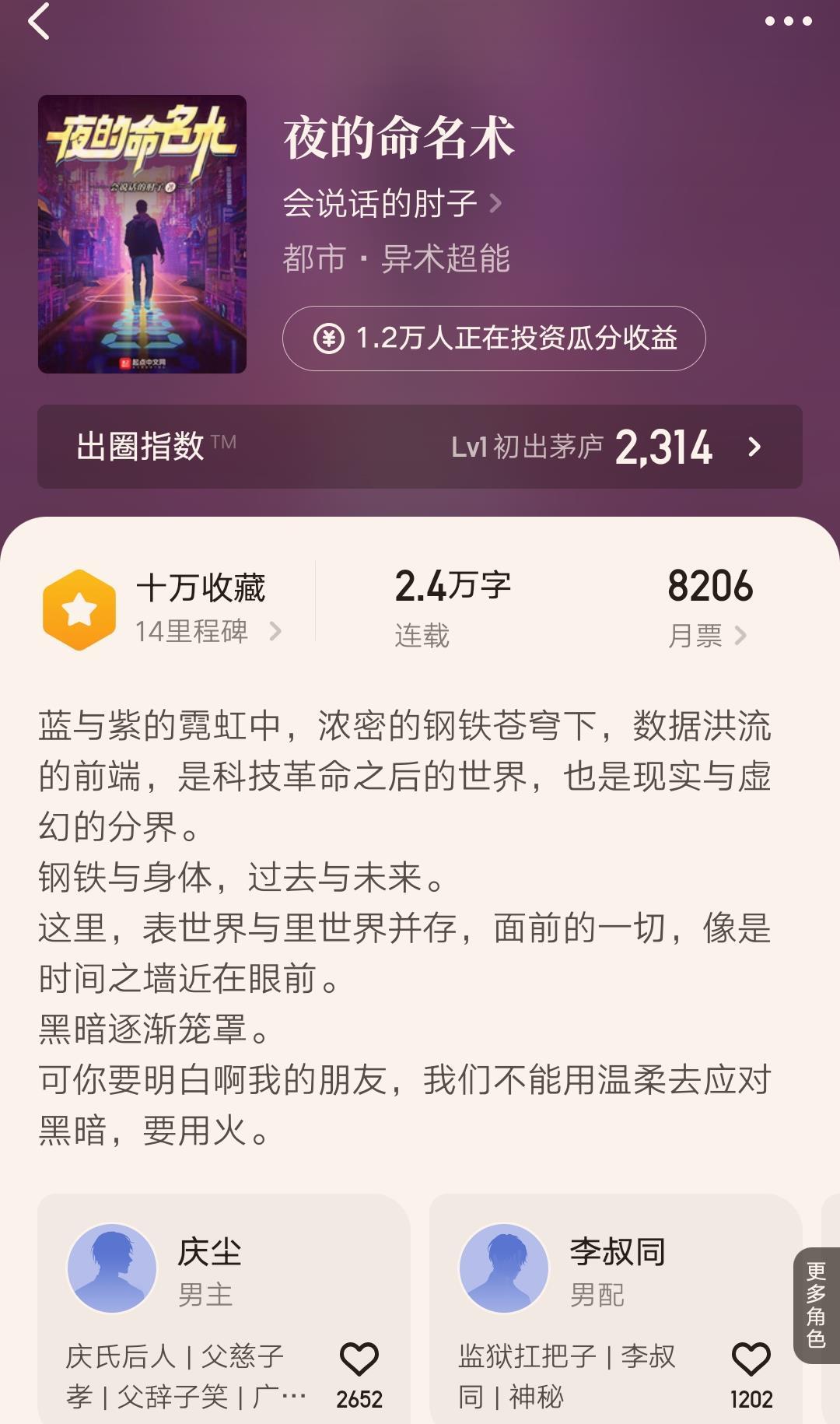Expand the book synopsis text
Image resolution: width=840 pixels, height=1424 pixels.
pyautogui.click(x=404, y=926)
